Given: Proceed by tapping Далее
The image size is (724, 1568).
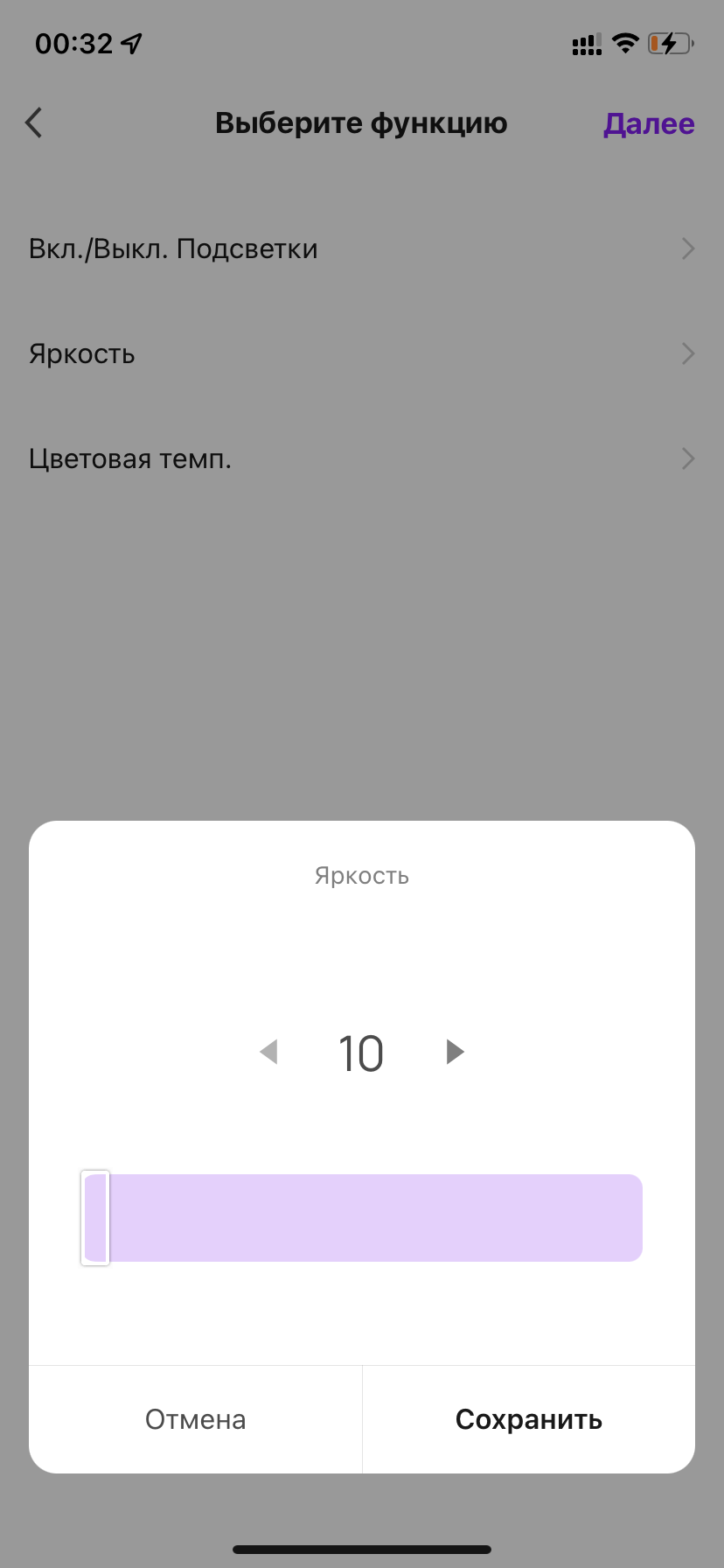Looking at the screenshot, I should tap(648, 123).
